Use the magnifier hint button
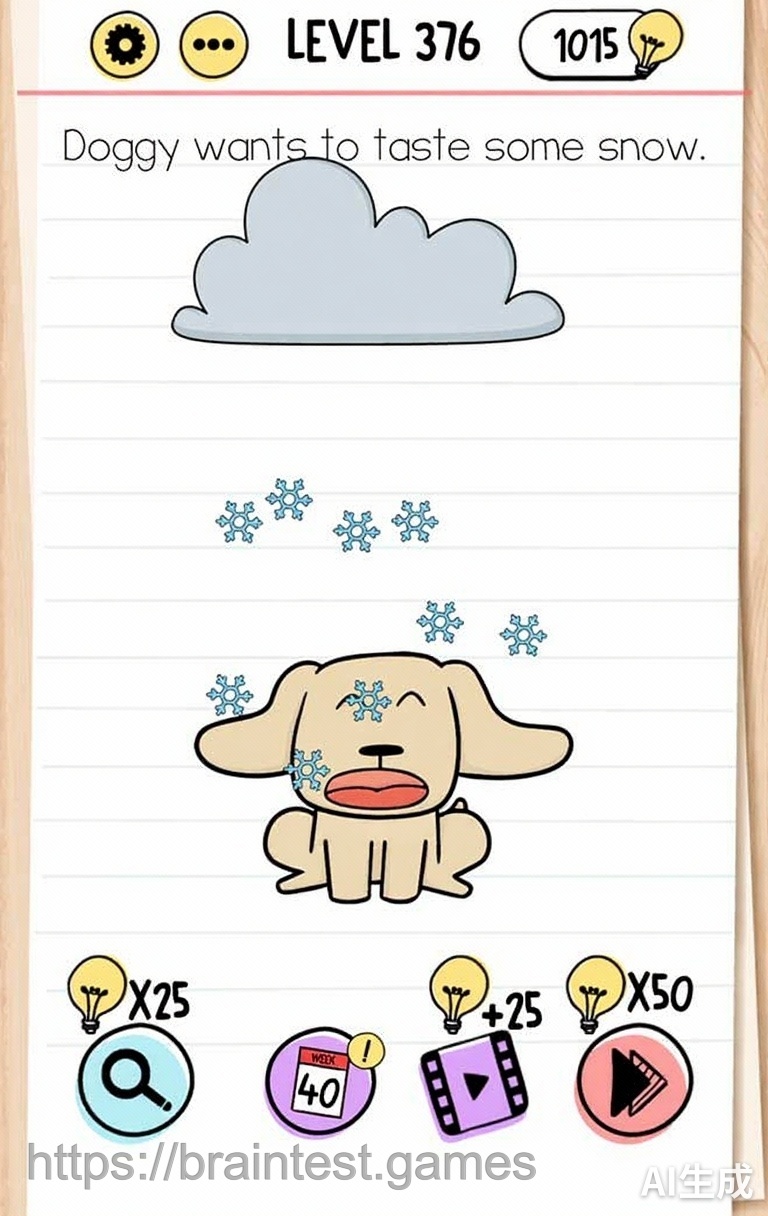Image resolution: width=768 pixels, height=1216 pixels. (x=134, y=1081)
